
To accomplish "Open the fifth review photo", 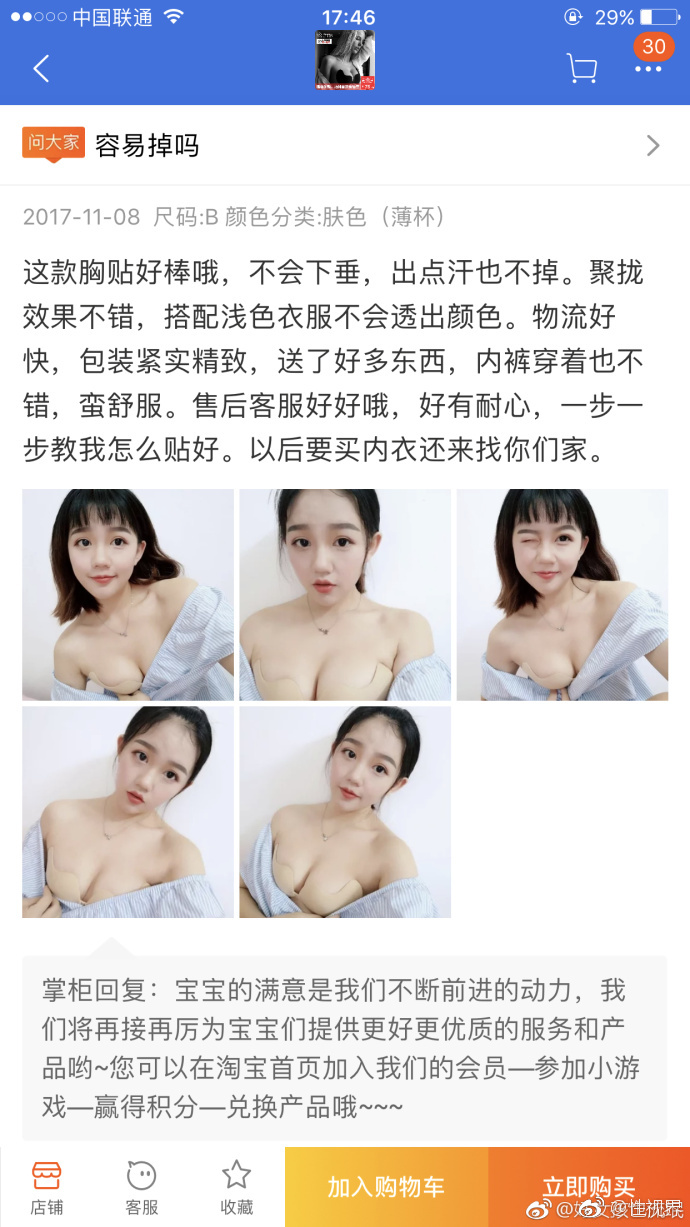I will point(345,812).
